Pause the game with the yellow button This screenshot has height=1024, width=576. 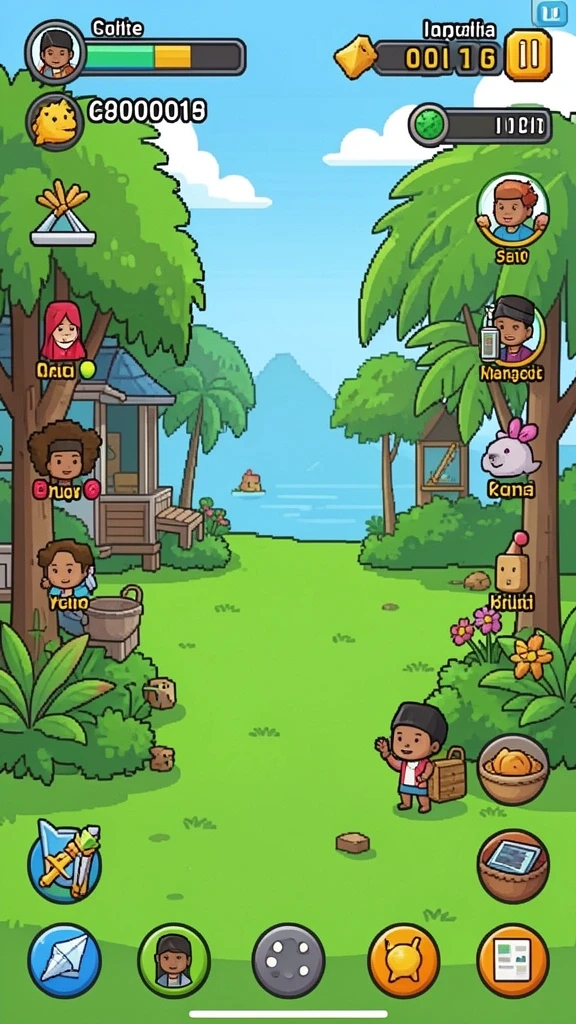click(x=528, y=55)
